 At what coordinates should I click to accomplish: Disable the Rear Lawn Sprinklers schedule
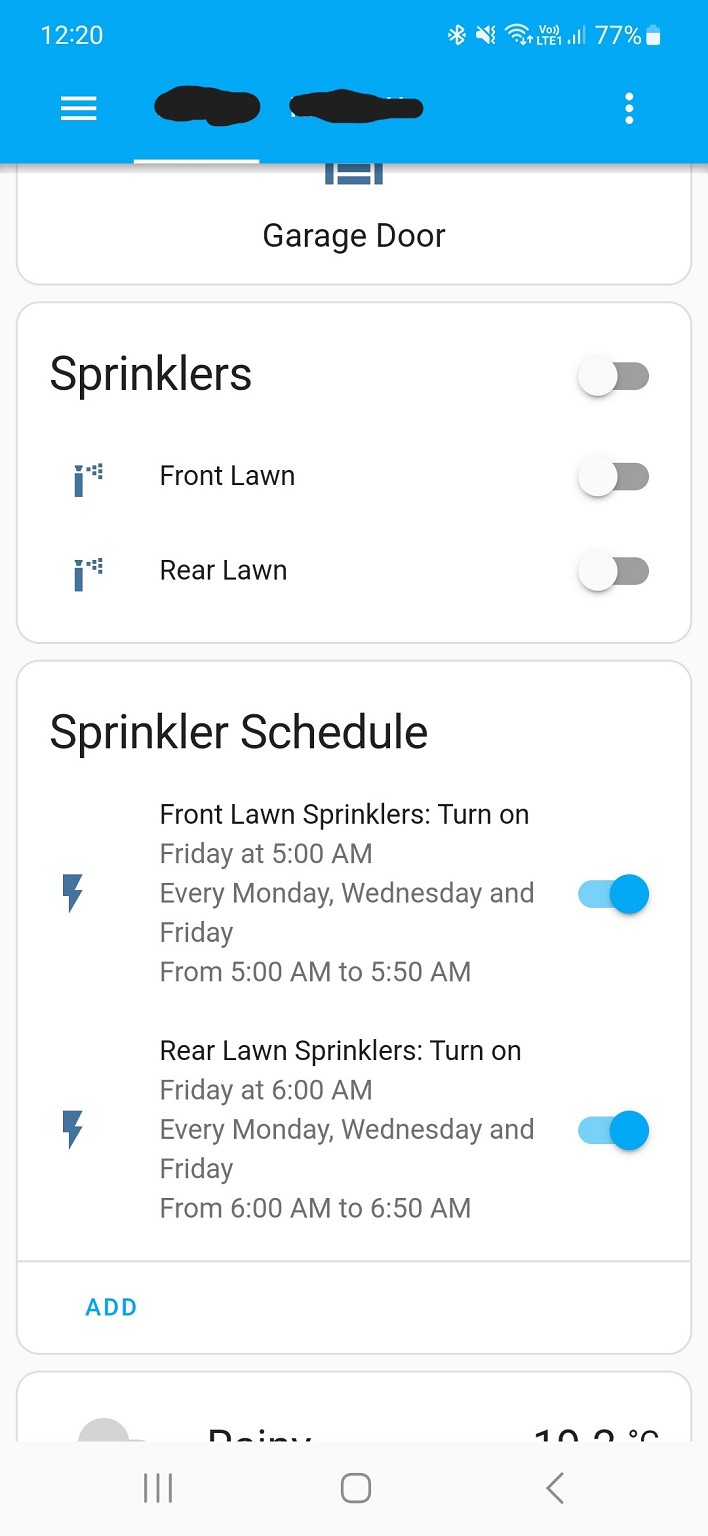pos(613,1130)
